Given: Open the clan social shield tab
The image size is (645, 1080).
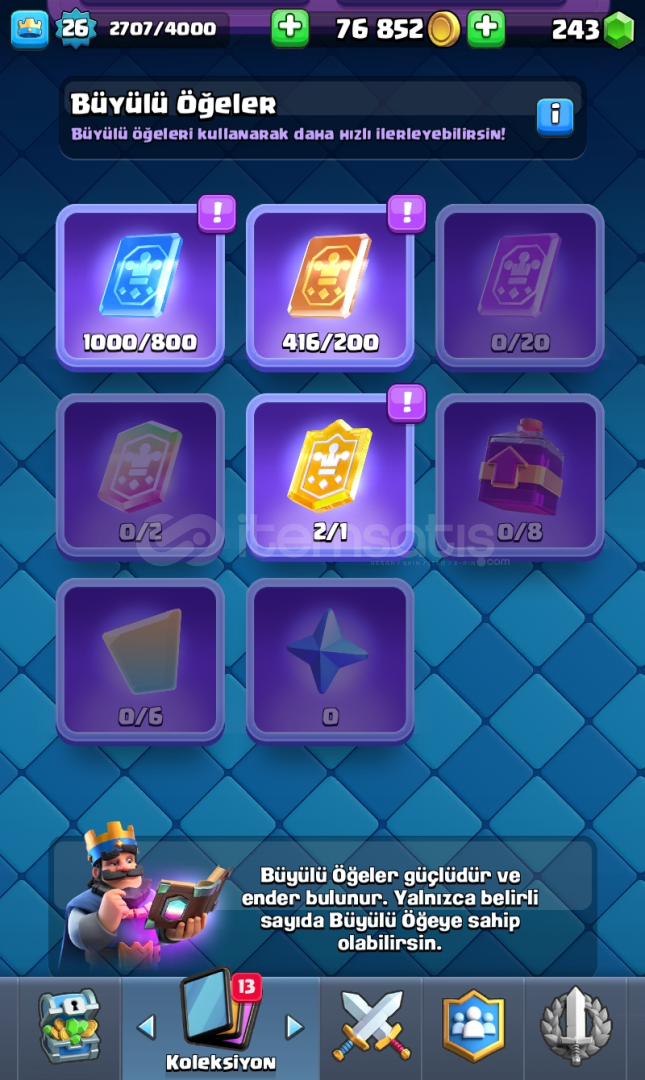Looking at the screenshot, I should pyautogui.click(x=474, y=1026).
